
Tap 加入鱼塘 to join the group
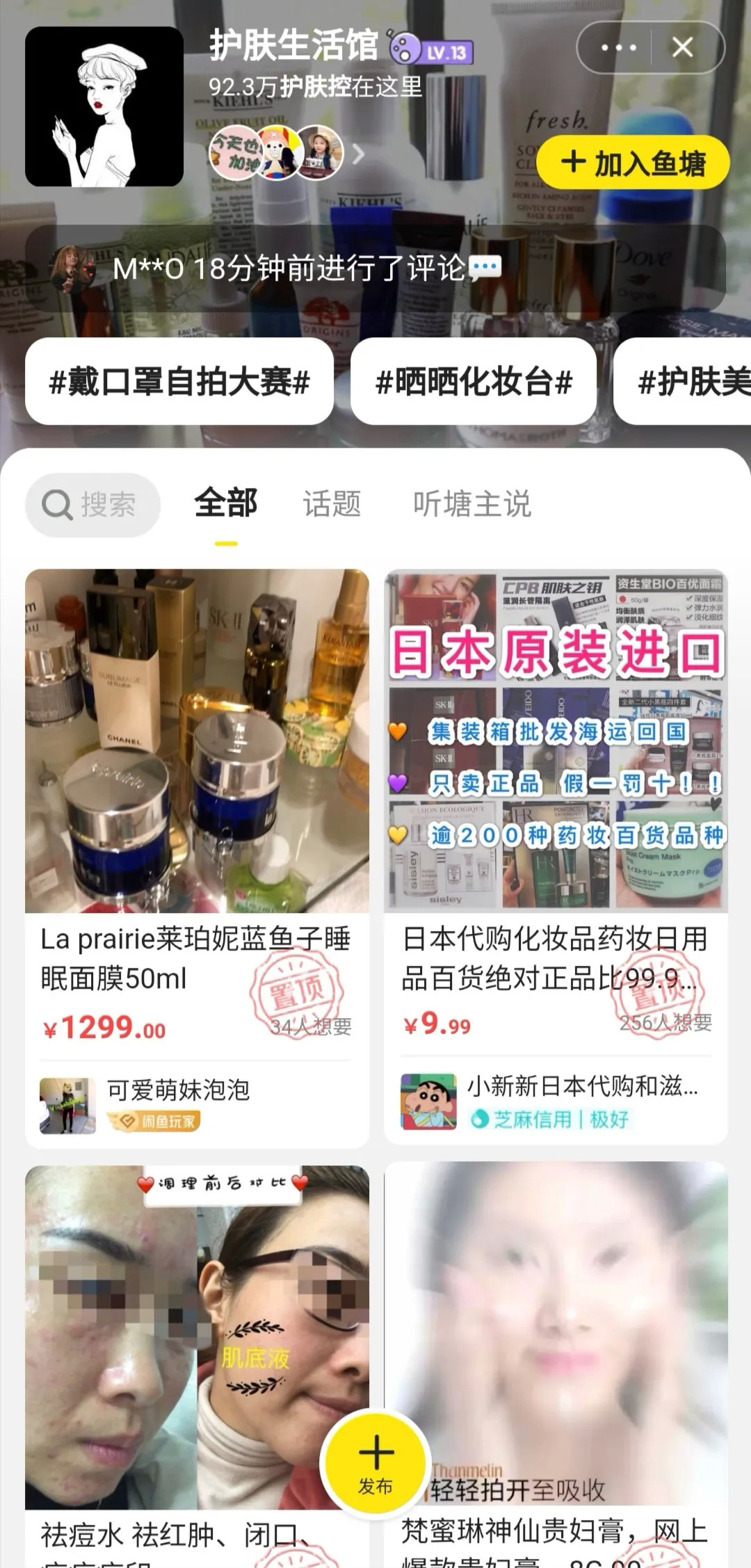click(x=633, y=163)
